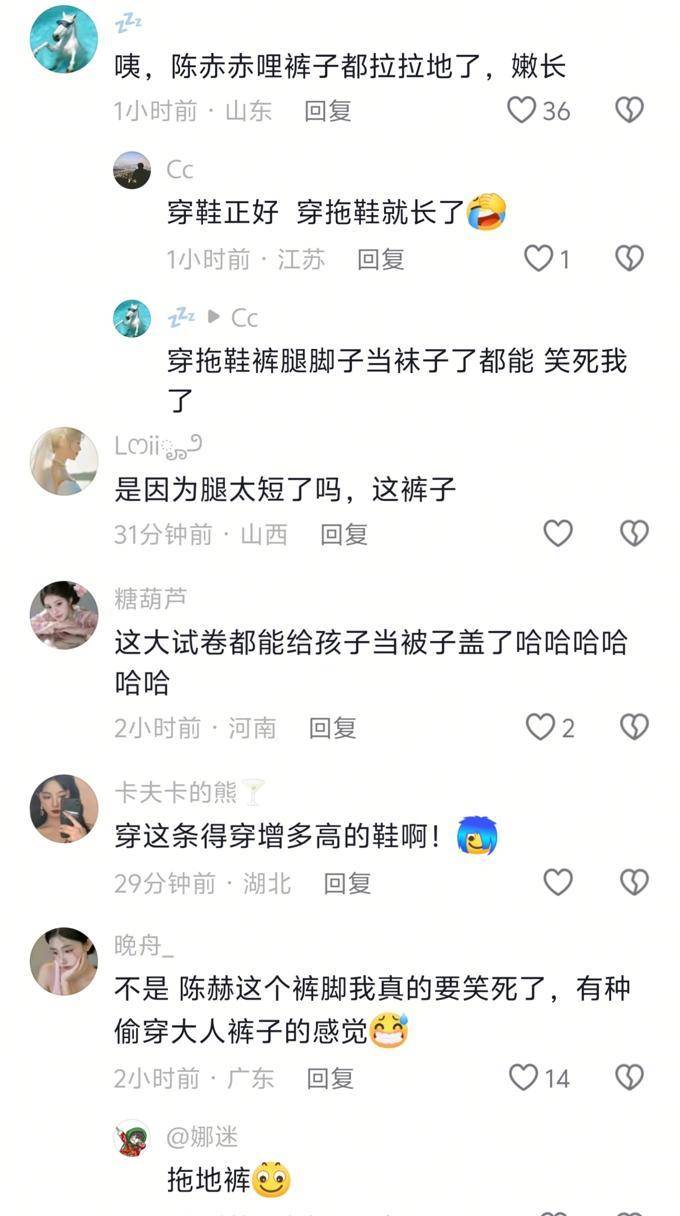680x1216 pixels.
Task: Reply to the 山西 comment posted 31分钟前
Action: [x=344, y=535]
